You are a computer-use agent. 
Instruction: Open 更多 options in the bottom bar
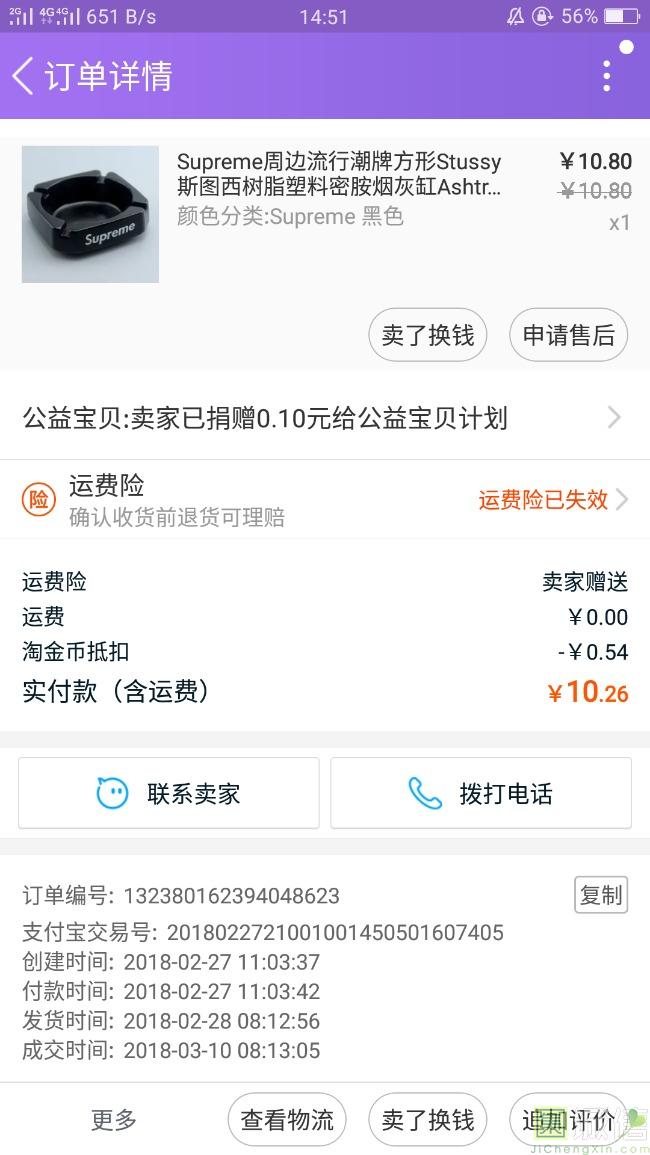(114, 1120)
